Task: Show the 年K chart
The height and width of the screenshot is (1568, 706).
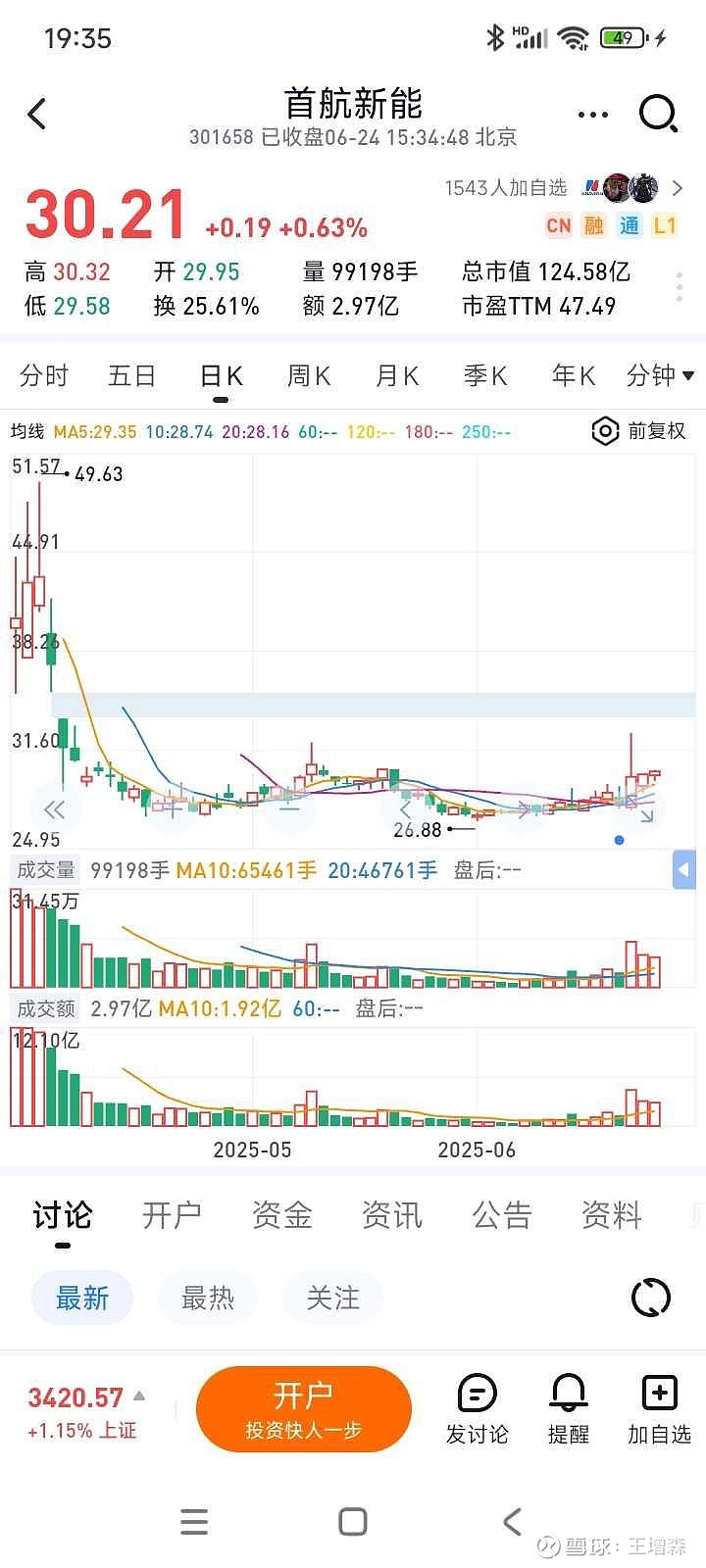Action: (x=574, y=375)
